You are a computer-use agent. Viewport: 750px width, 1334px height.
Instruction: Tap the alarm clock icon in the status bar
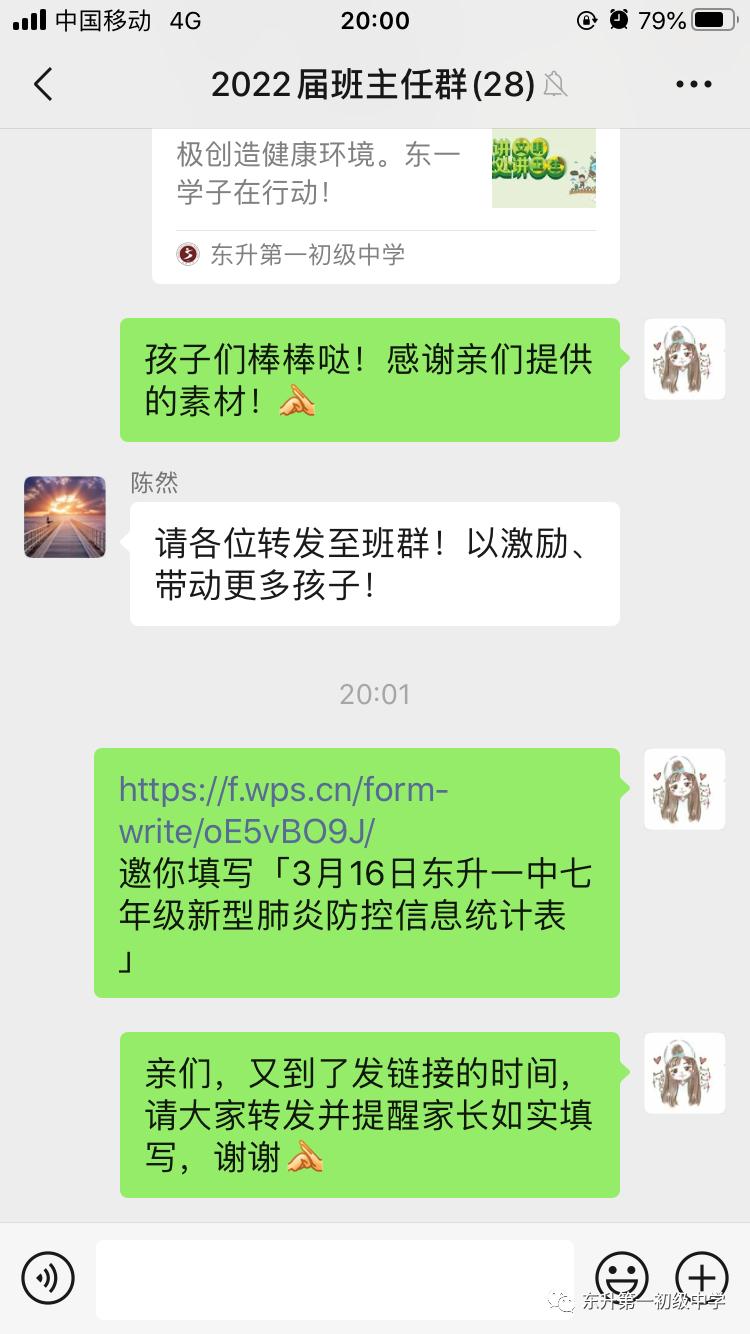pos(617,18)
